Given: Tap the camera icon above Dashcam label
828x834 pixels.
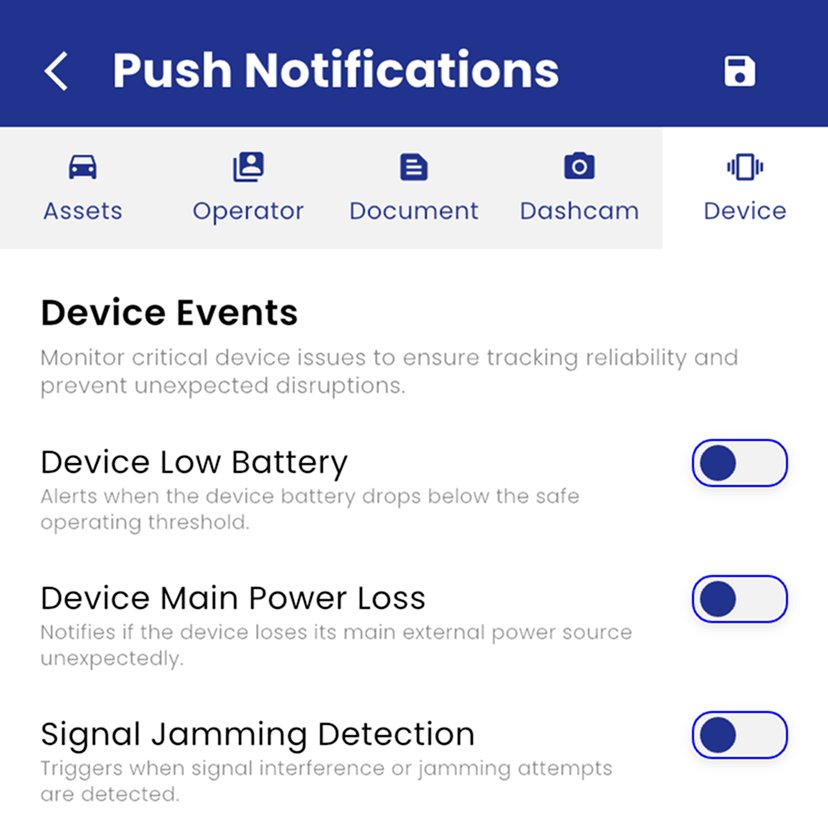Looking at the screenshot, I should click(580, 165).
